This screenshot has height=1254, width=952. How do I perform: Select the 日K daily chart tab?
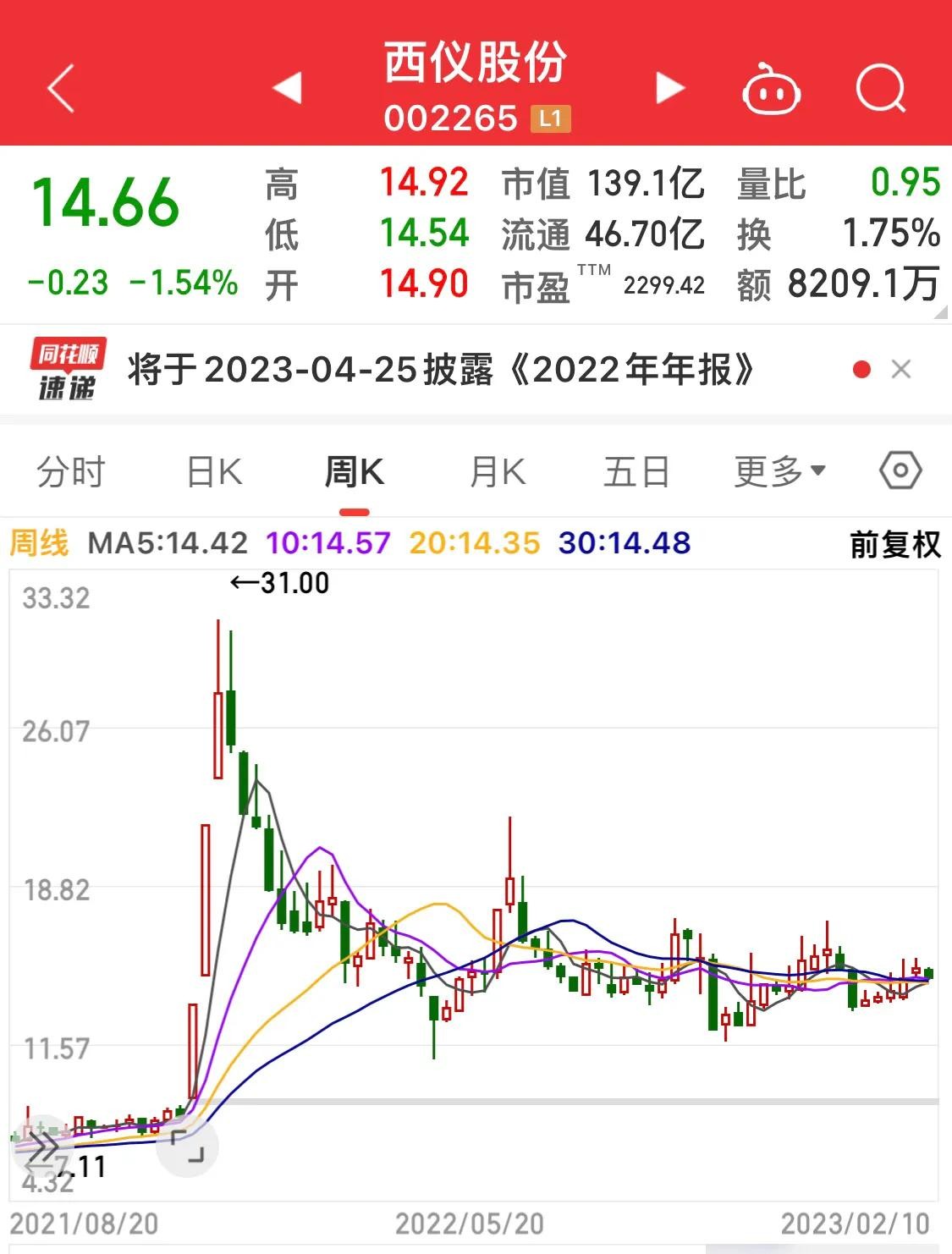click(x=214, y=471)
